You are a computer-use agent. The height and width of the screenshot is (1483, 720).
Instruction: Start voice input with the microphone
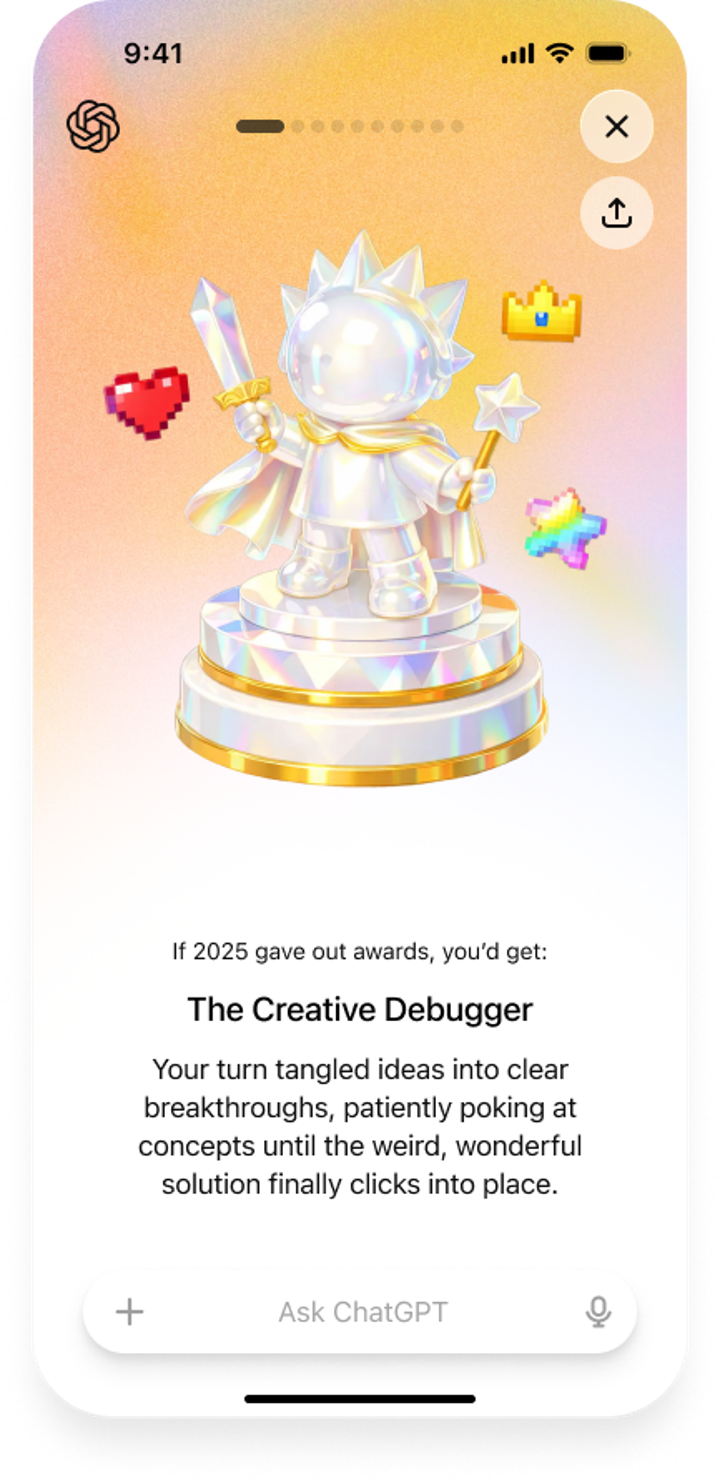598,1311
